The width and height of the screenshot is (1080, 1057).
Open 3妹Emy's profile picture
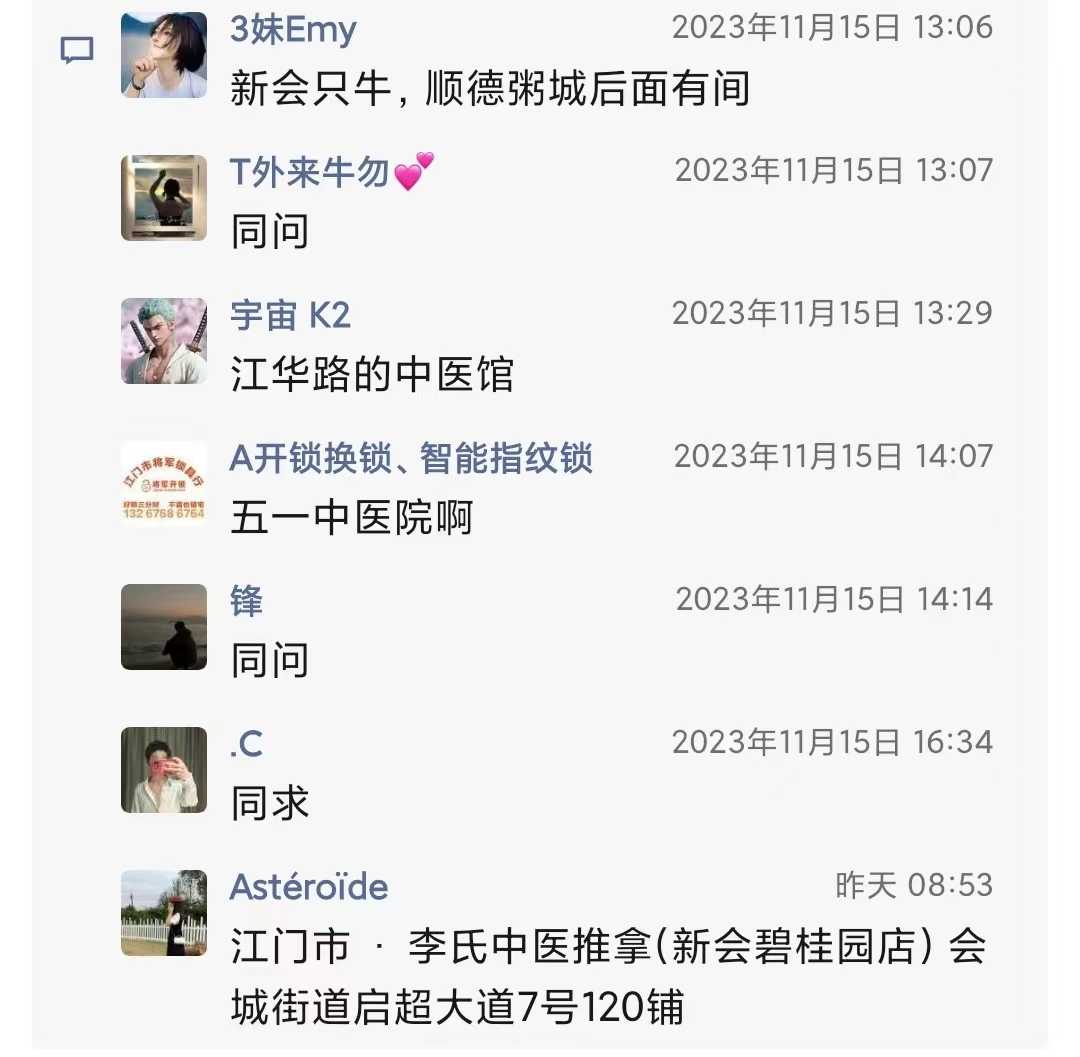(164, 55)
